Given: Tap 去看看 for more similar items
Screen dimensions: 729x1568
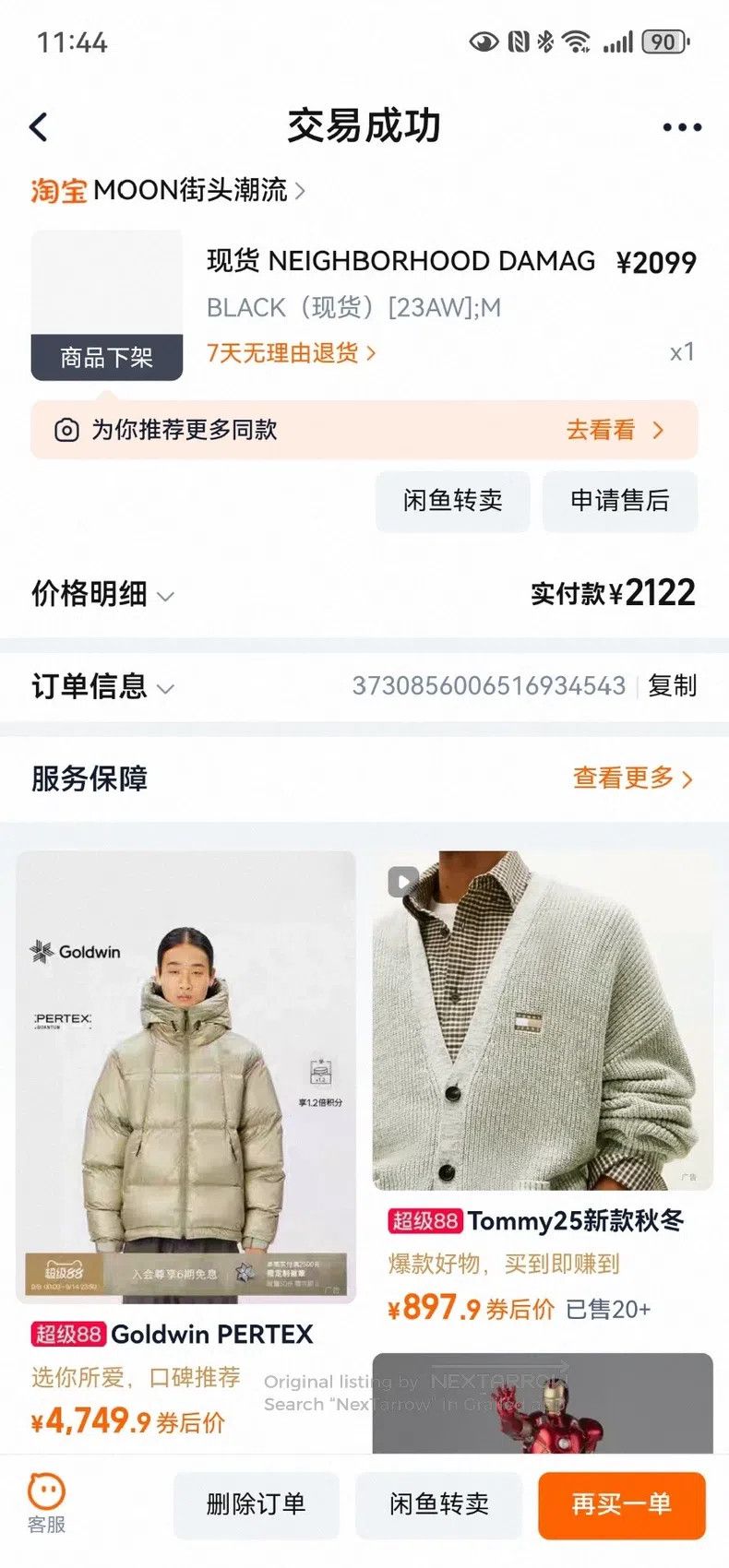Looking at the screenshot, I should 614,430.
